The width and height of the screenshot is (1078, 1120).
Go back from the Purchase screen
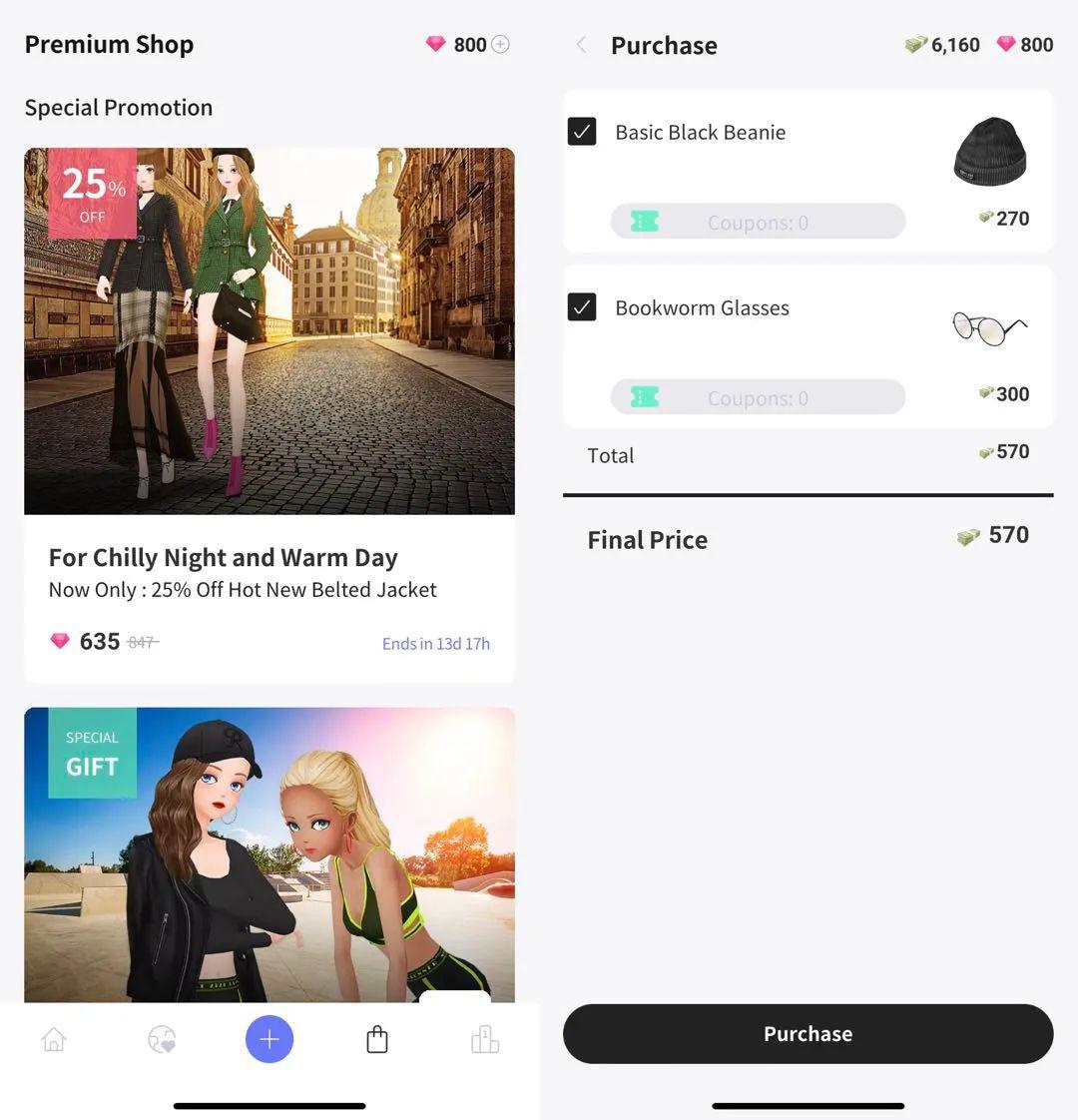[581, 45]
